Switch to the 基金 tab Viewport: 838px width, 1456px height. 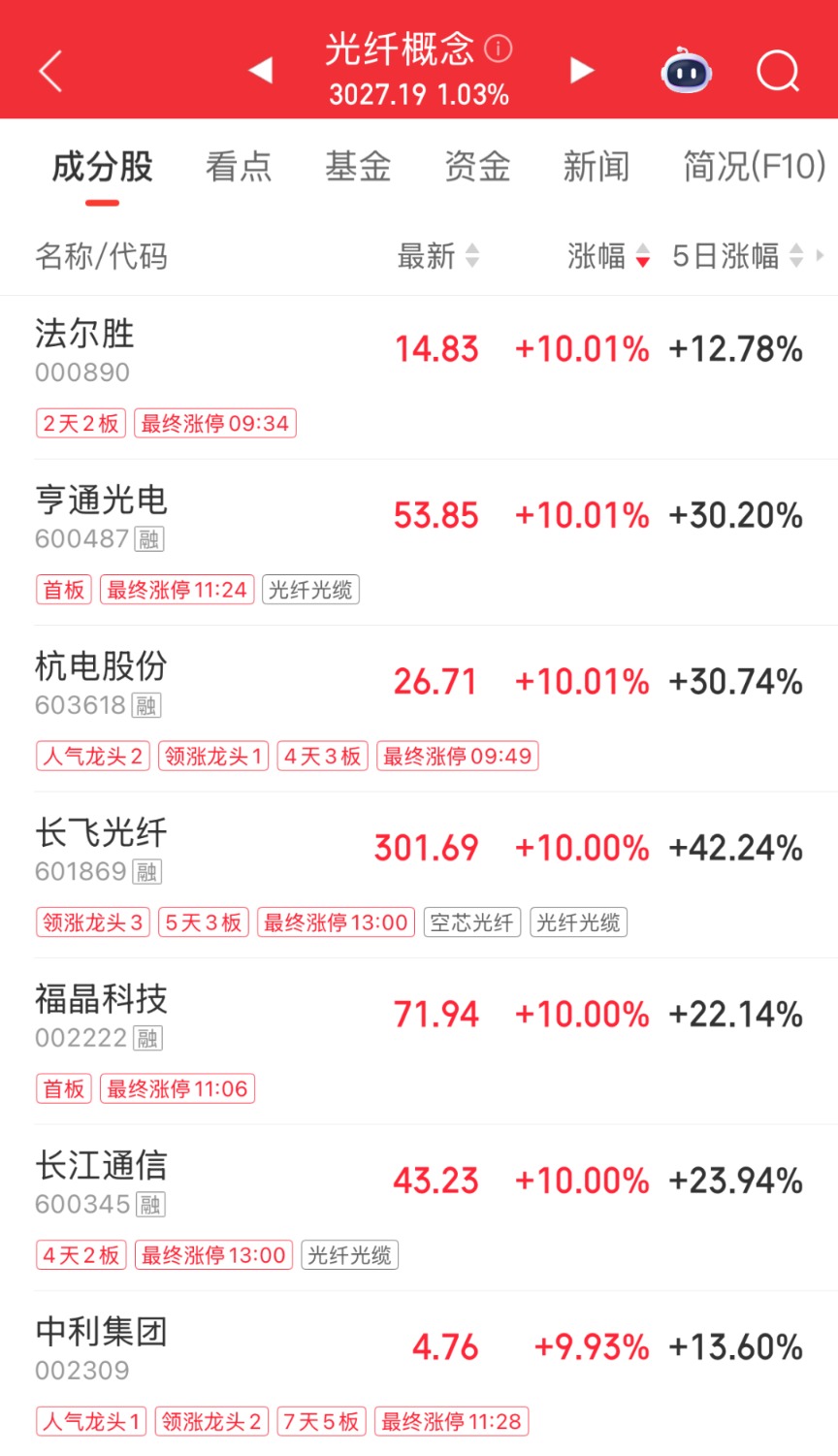[x=358, y=167]
